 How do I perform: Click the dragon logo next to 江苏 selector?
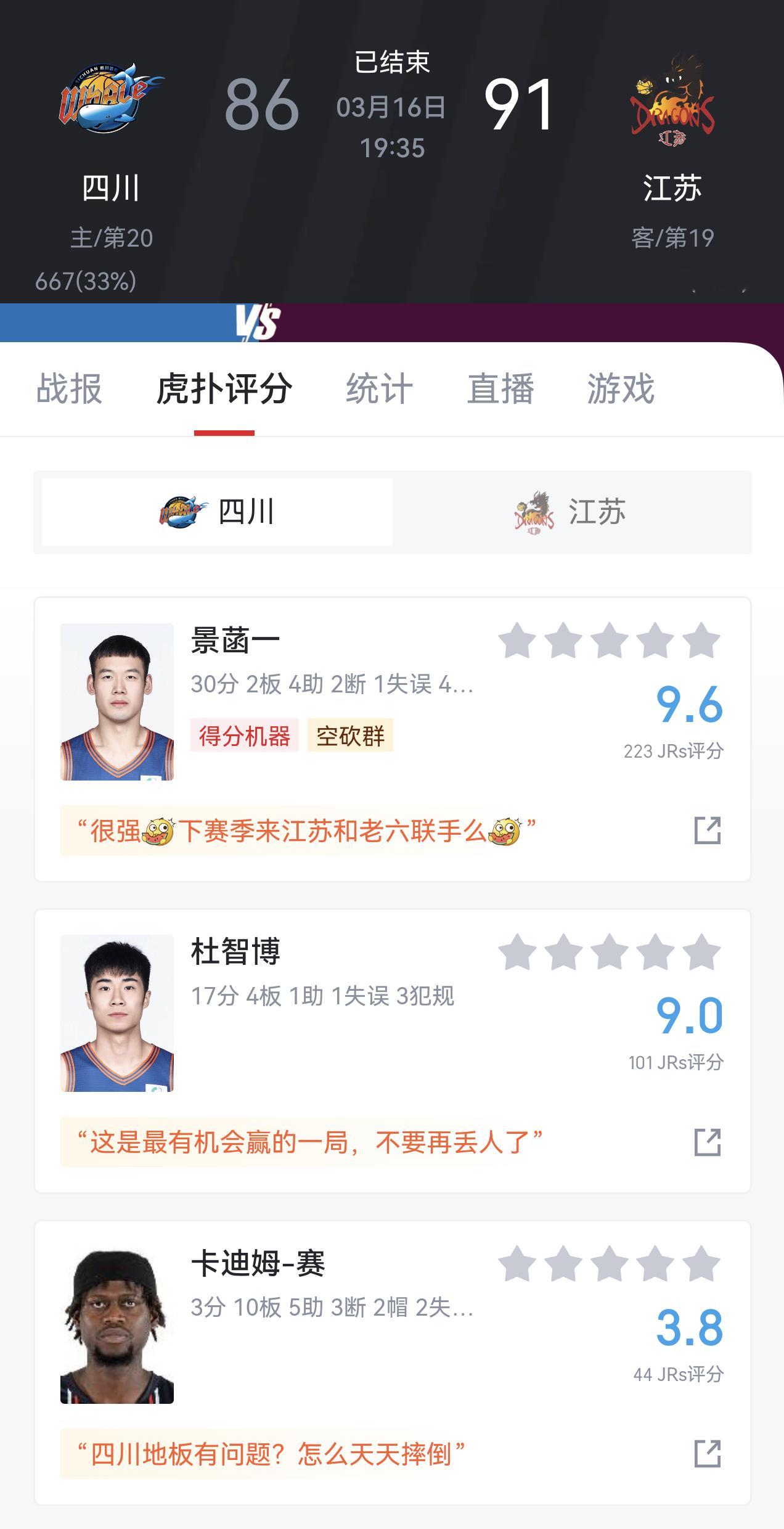click(535, 512)
